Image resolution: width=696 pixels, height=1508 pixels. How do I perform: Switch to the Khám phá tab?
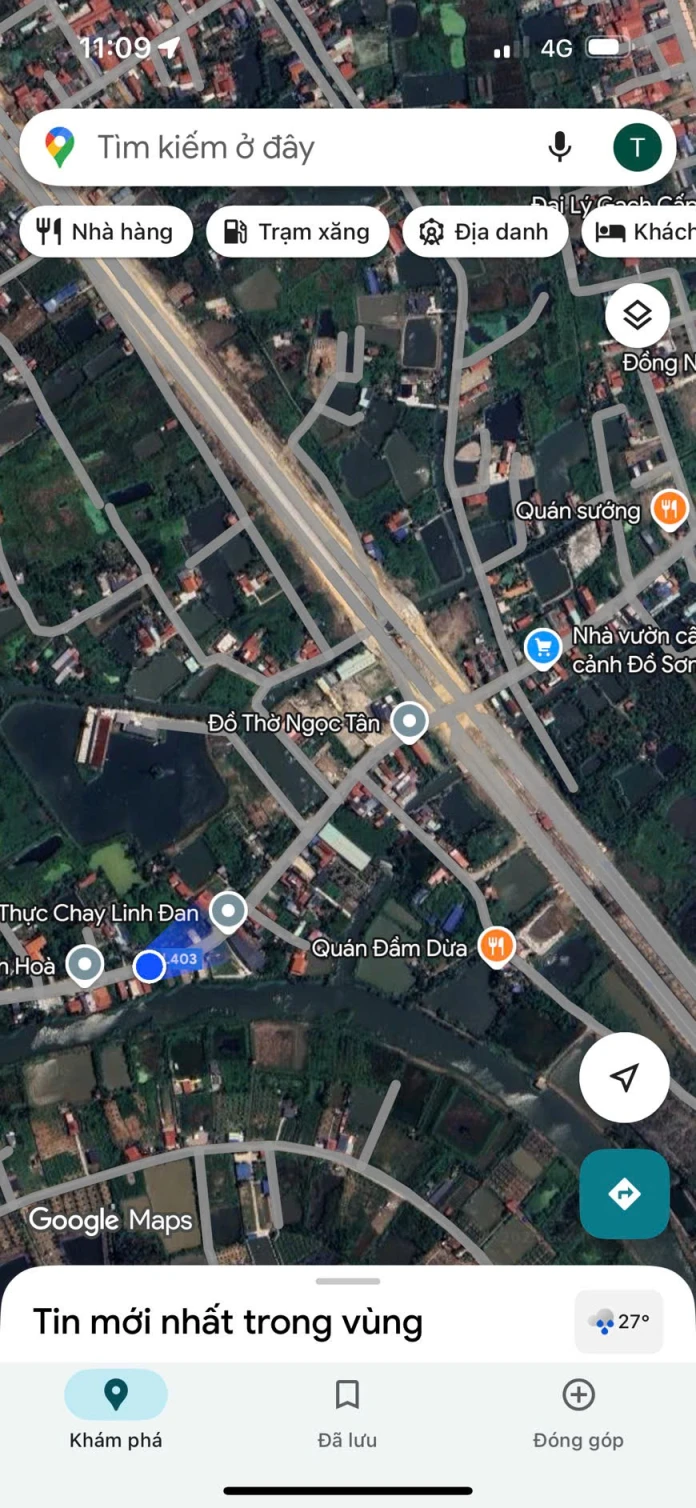pyautogui.click(x=116, y=1410)
